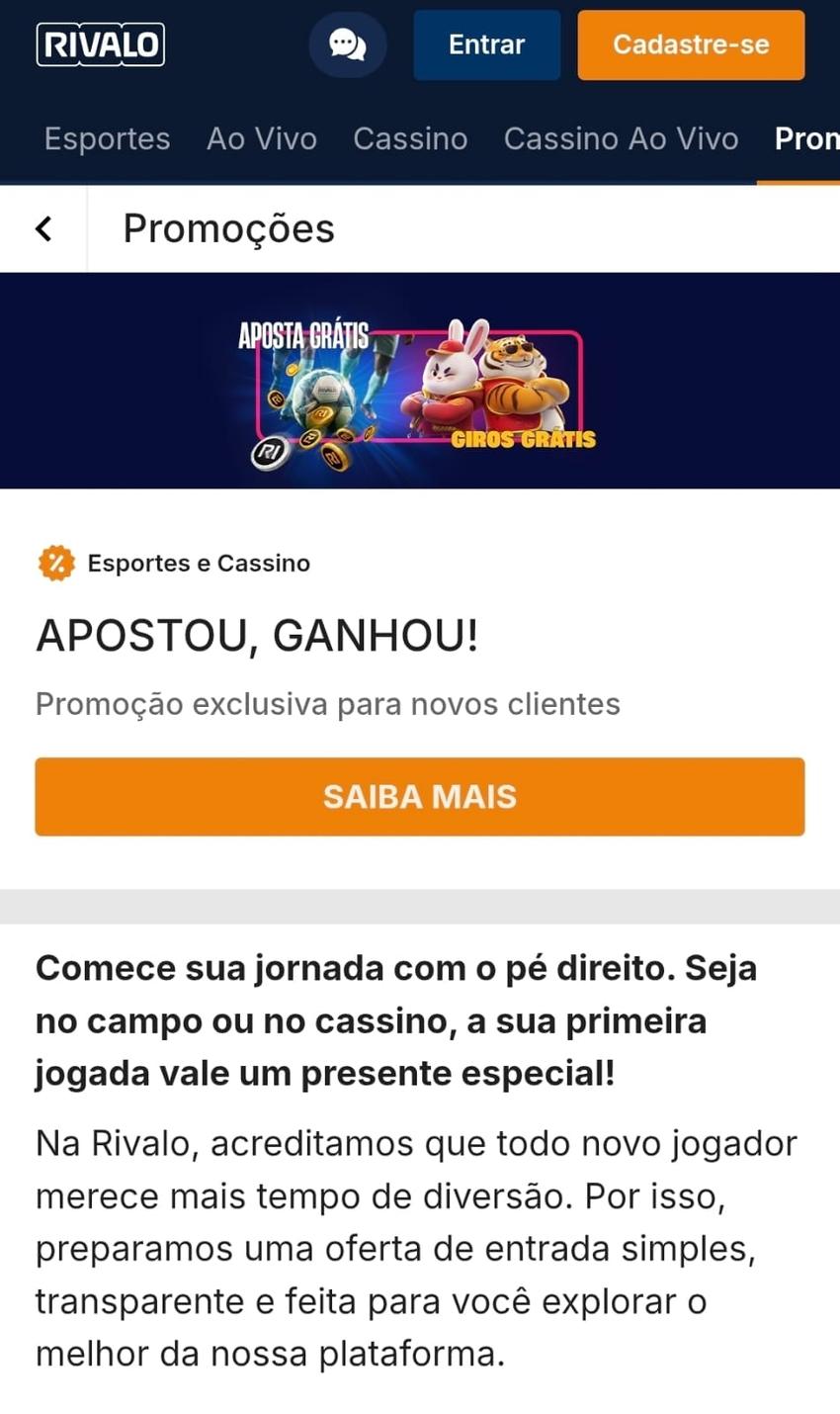
Task: Click the RIVALO logo
Action: 100,44
